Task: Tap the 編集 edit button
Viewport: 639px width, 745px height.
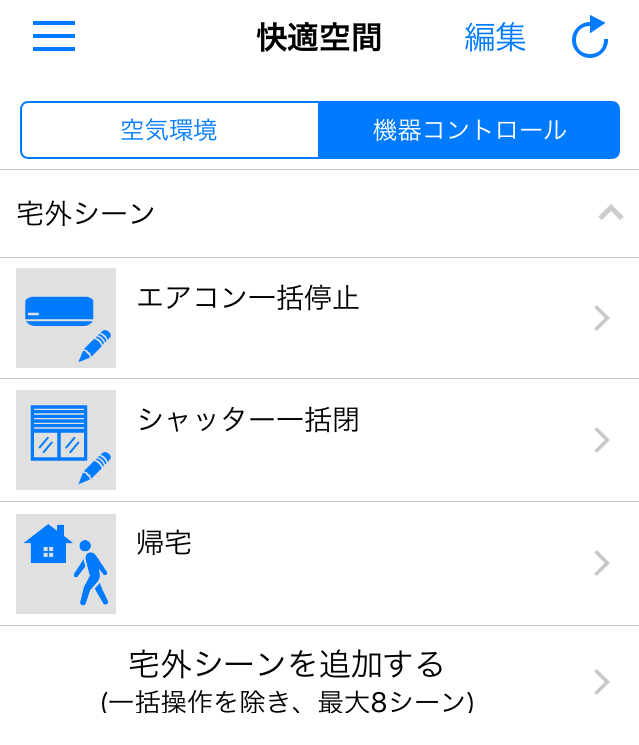Action: tap(495, 38)
